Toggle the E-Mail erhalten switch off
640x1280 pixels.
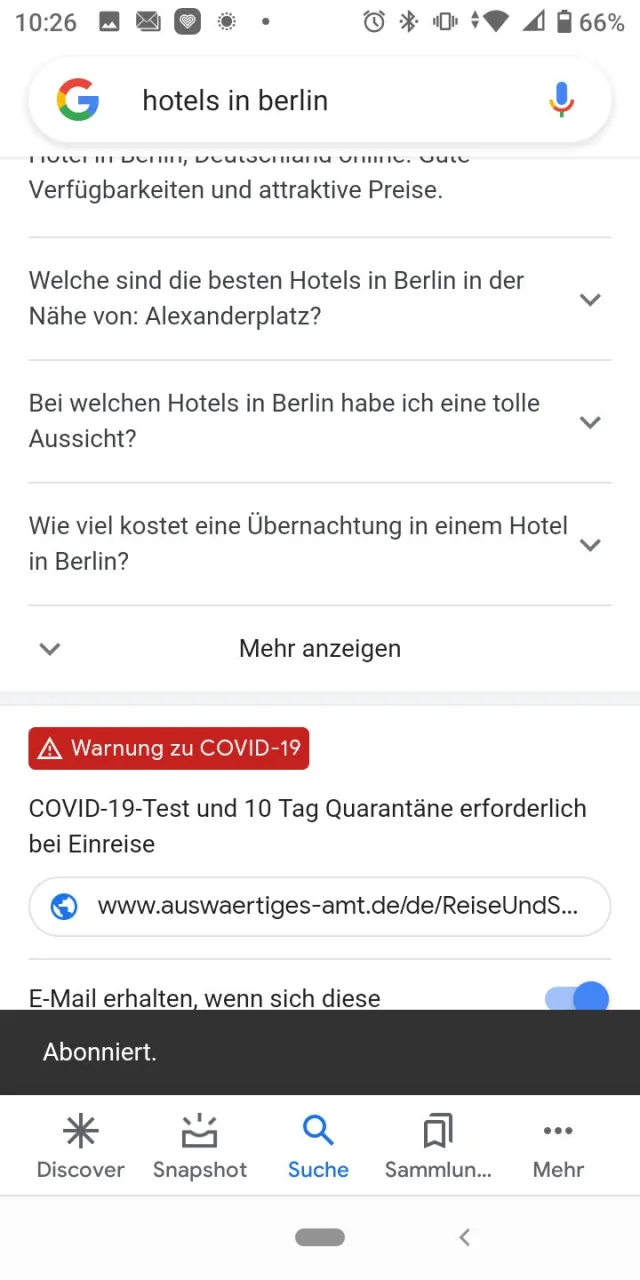coord(577,998)
